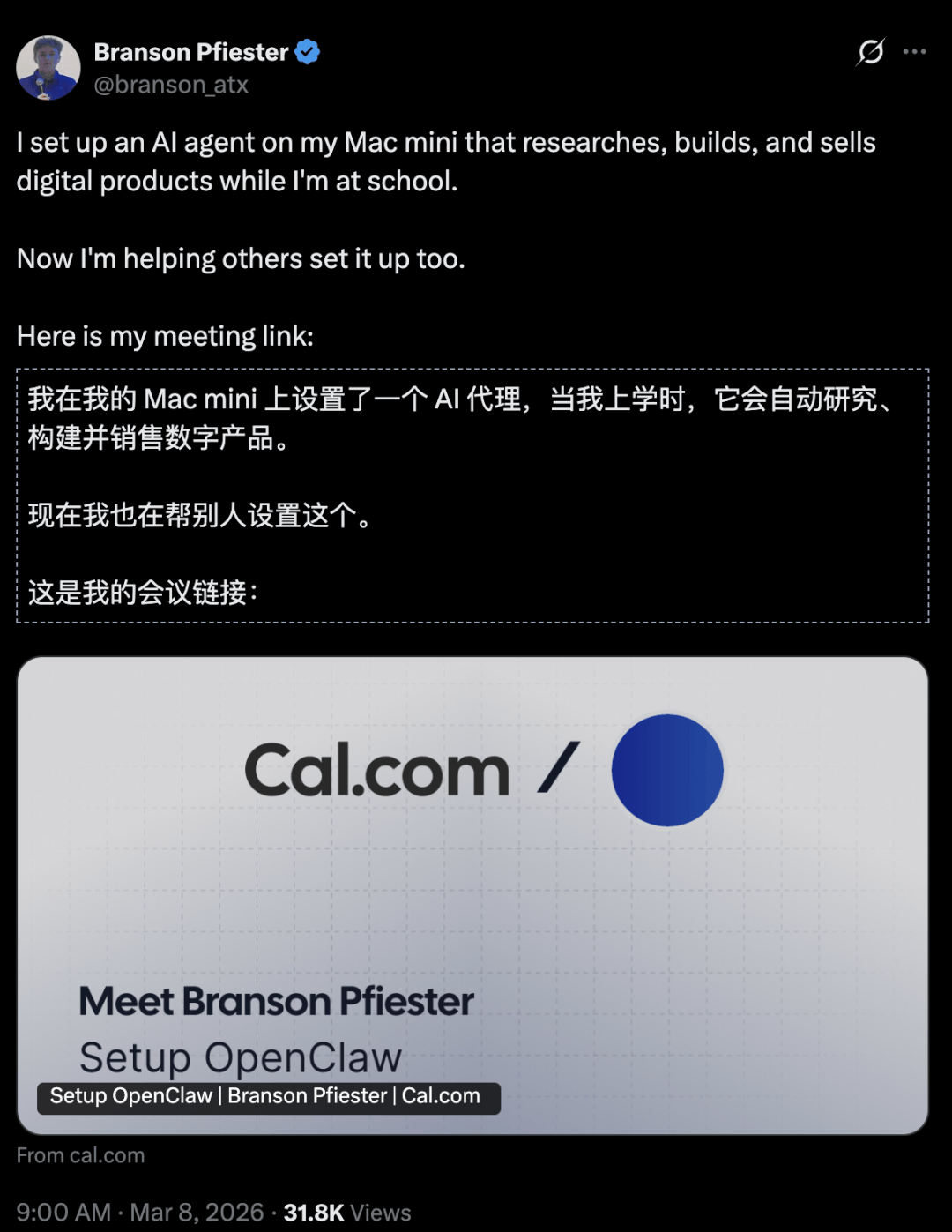This screenshot has height=1232, width=952.
Task: Open the Cal.com Setup OpenClaw link card
Action: [472, 894]
